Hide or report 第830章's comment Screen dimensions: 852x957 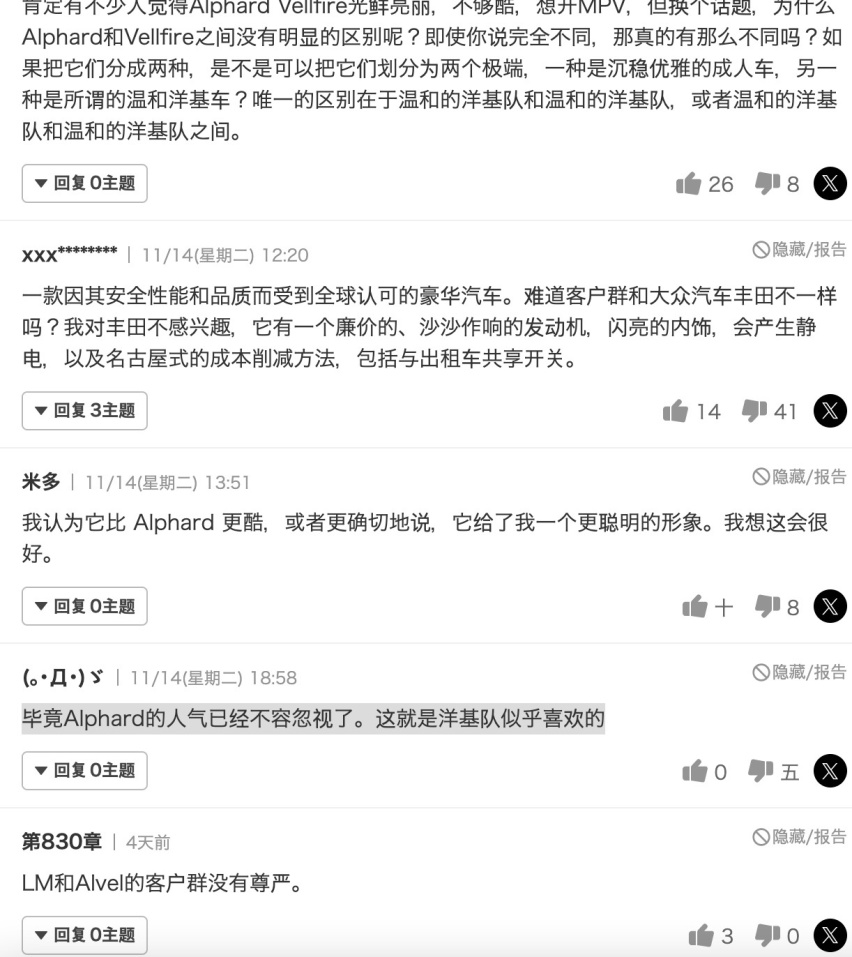tap(798, 836)
